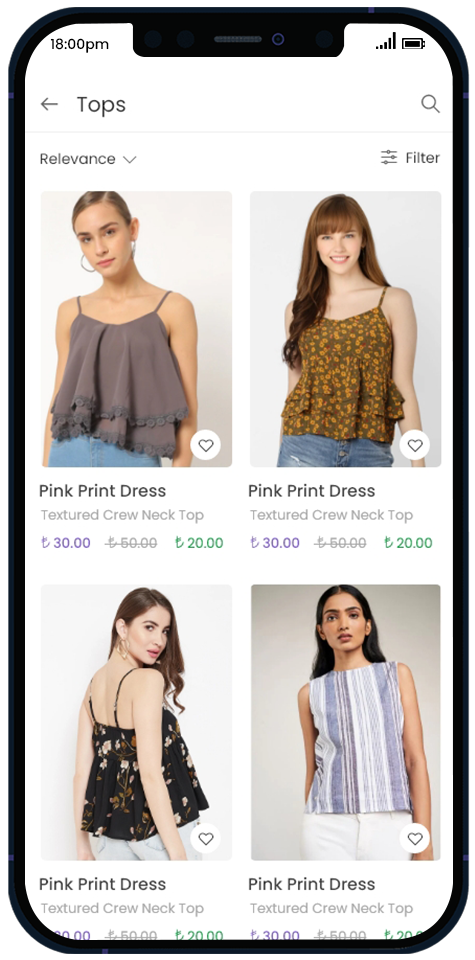The image size is (475, 960).
Task: Open the black floral strappy top product
Action: [137, 722]
